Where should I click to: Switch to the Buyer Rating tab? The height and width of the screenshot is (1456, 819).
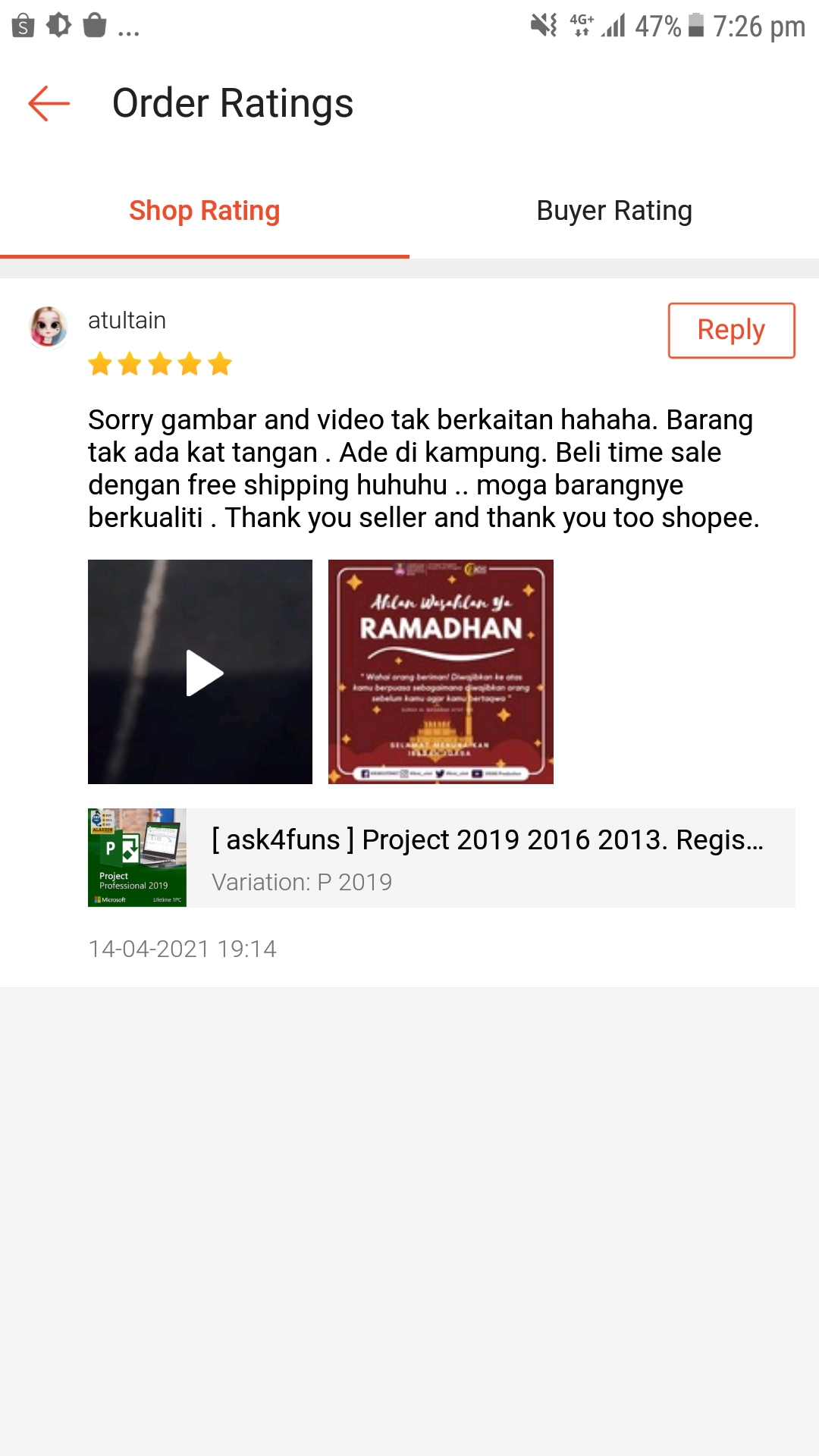[614, 211]
